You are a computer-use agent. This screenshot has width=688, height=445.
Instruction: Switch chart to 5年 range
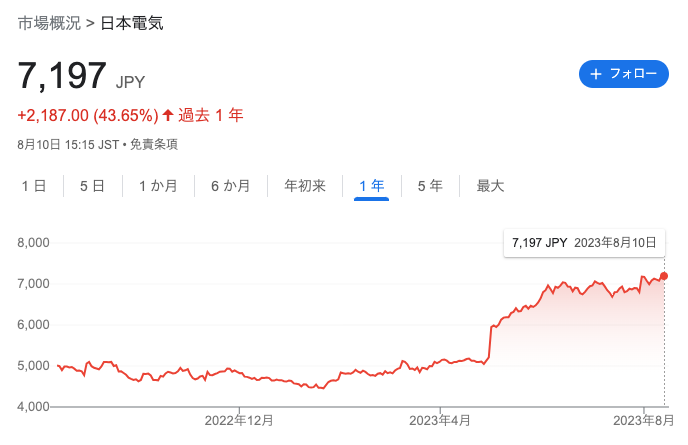point(430,185)
